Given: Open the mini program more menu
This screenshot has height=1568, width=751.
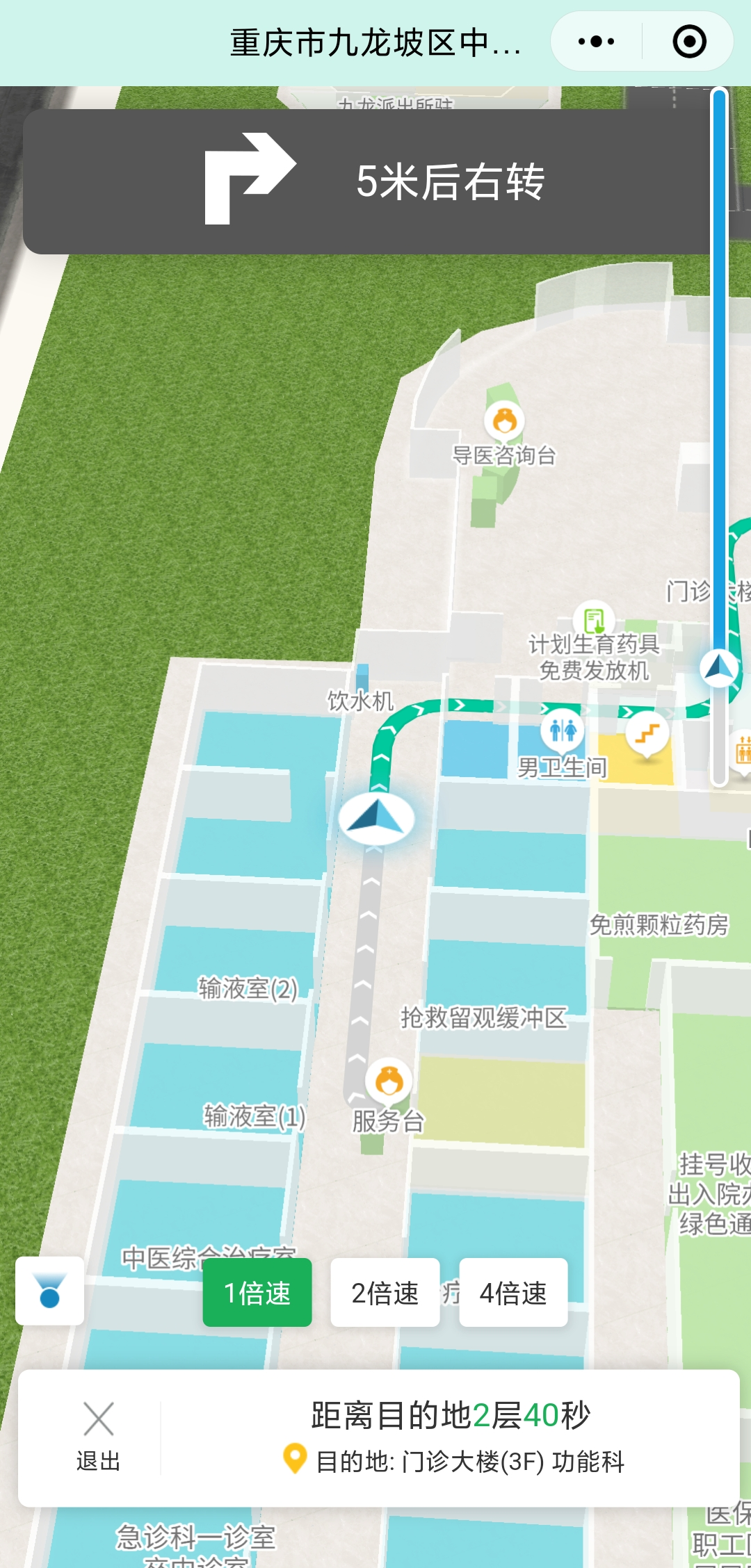Looking at the screenshot, I should (x=596, y=42).
